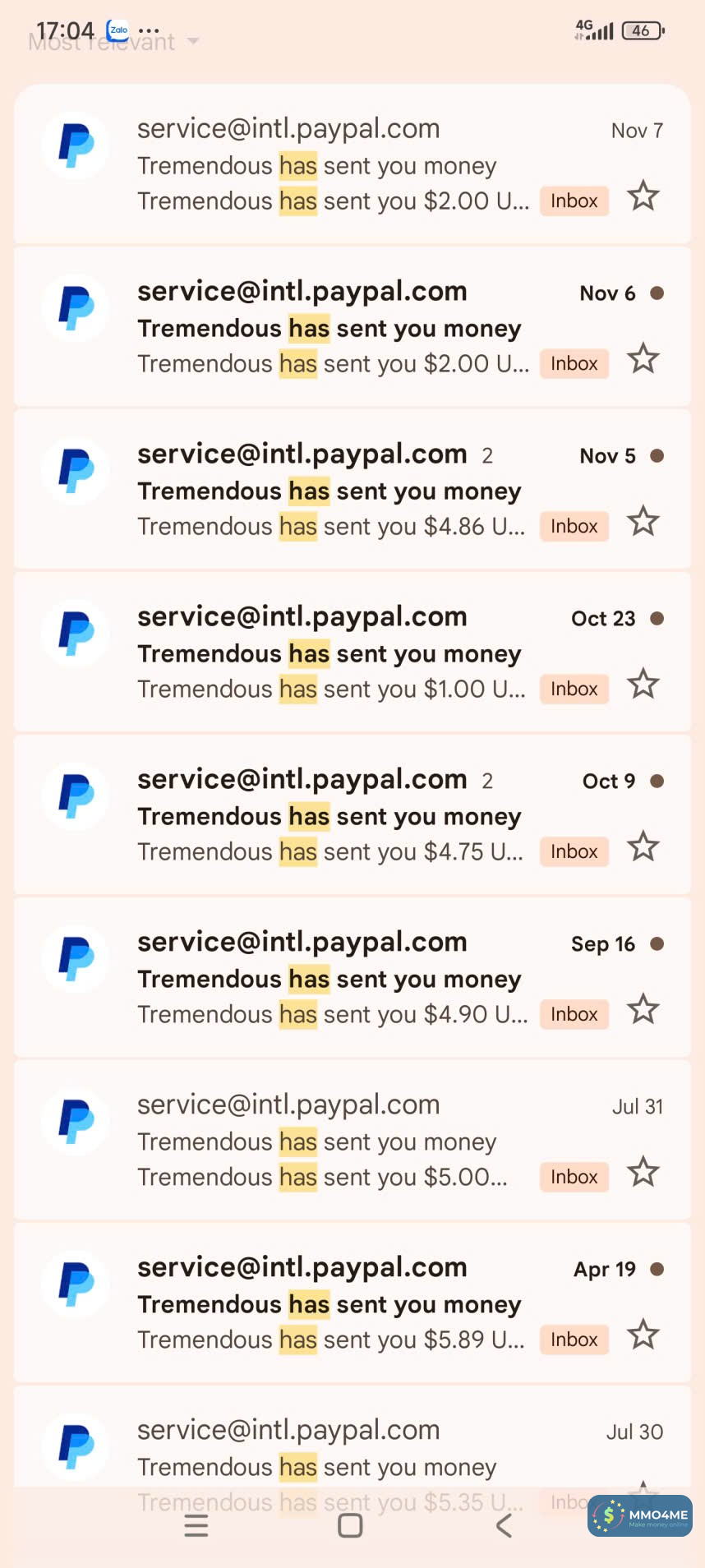Star the Oct 23 PayPal email

pyautogui.click(x=643, y=685)
